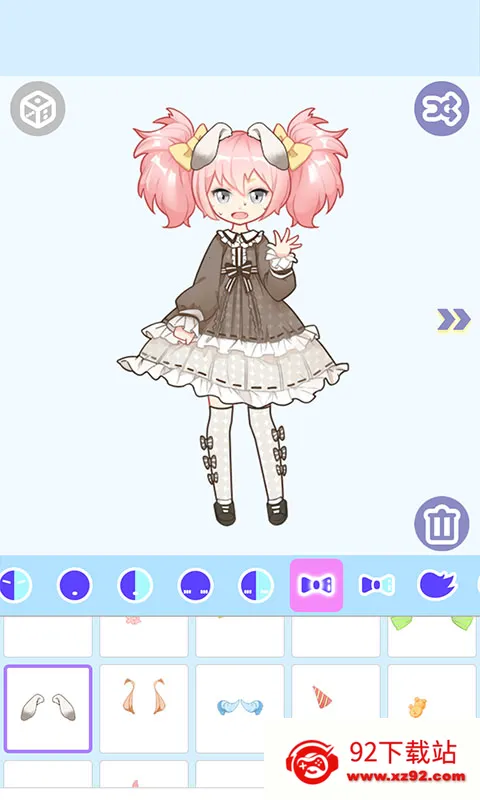
Task: Switch to the blue bow category tab
Action: click(x=377, y=585)
